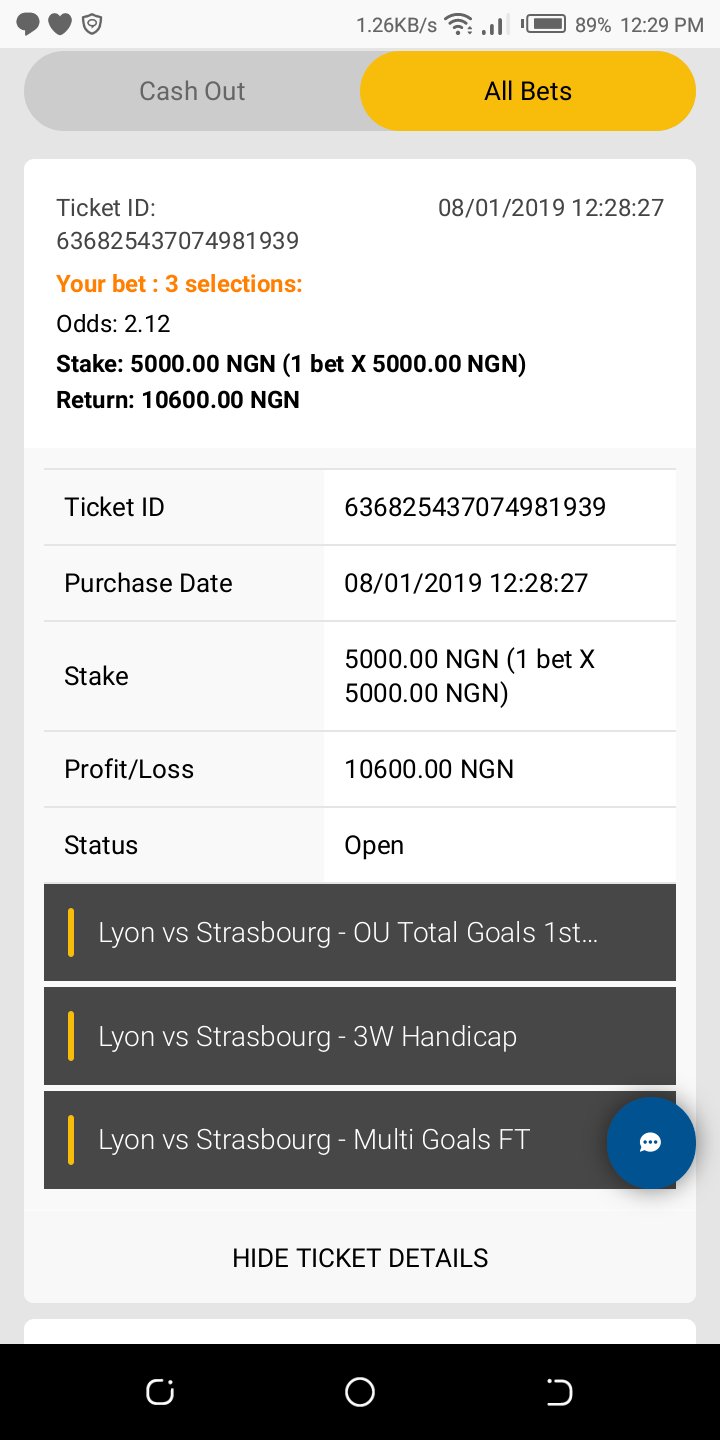Select the All Bets tab
This screenshot has height=1440, width=720.
pyautogui.click(x=528, y=91)
